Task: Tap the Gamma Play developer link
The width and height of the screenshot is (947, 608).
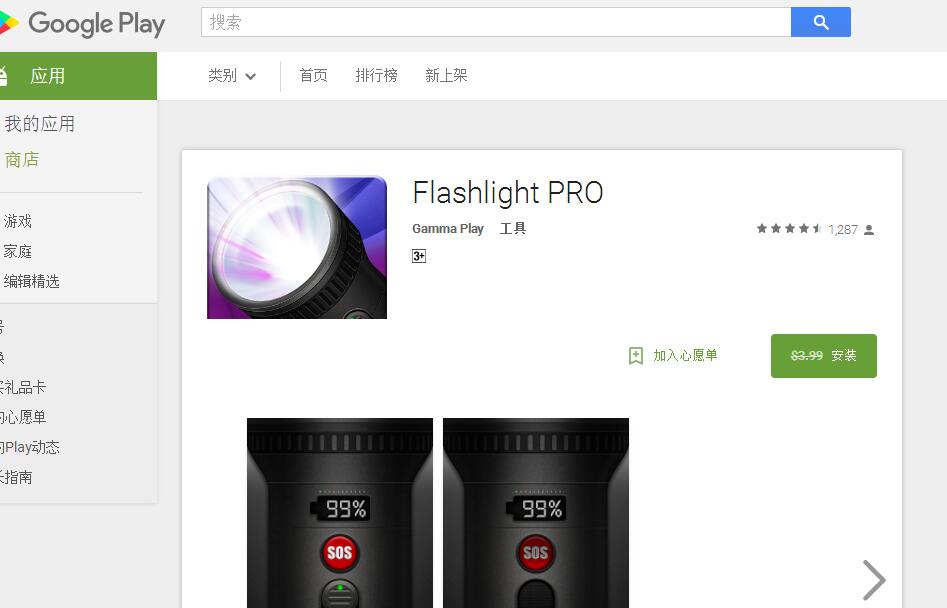Action: tap(448, 229)
